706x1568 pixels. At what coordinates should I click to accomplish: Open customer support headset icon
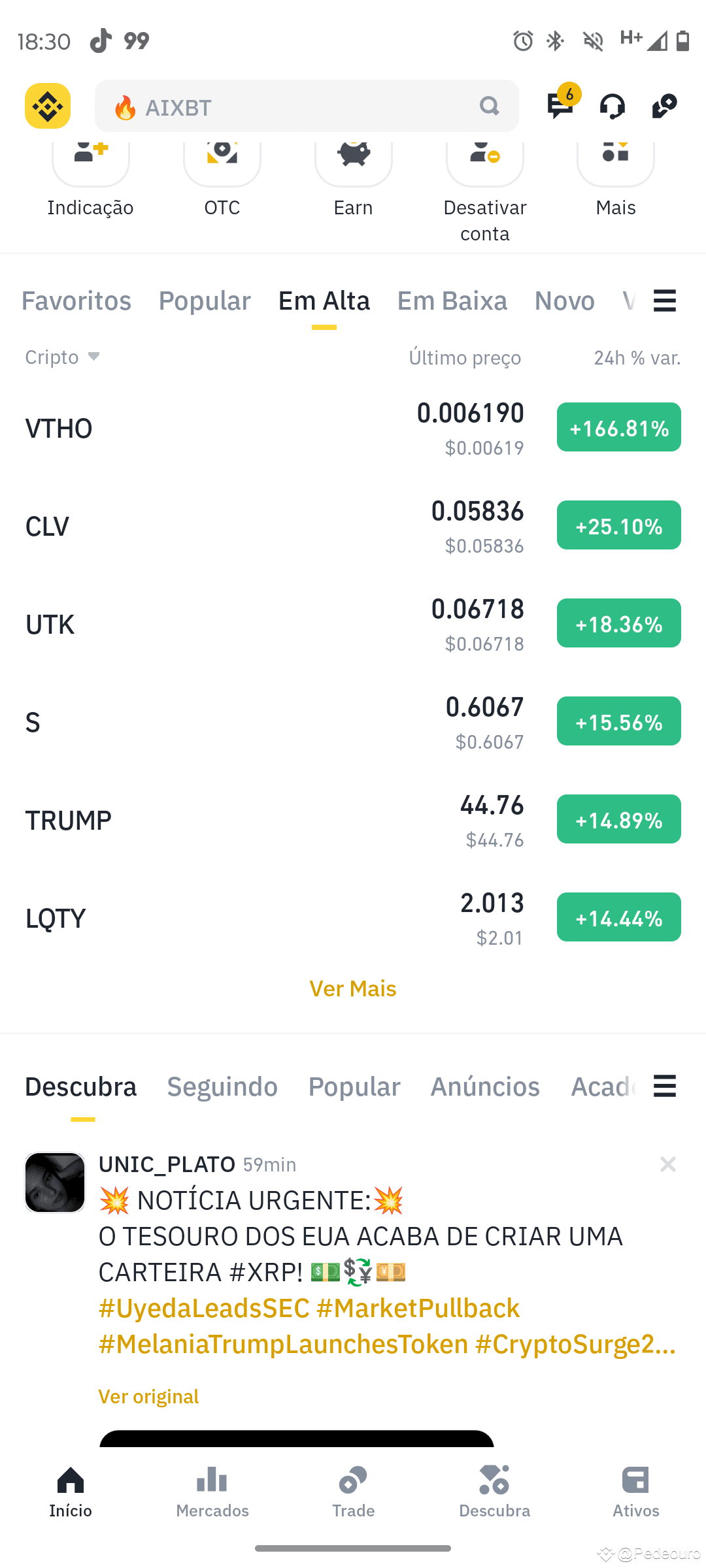coord(613,106)
